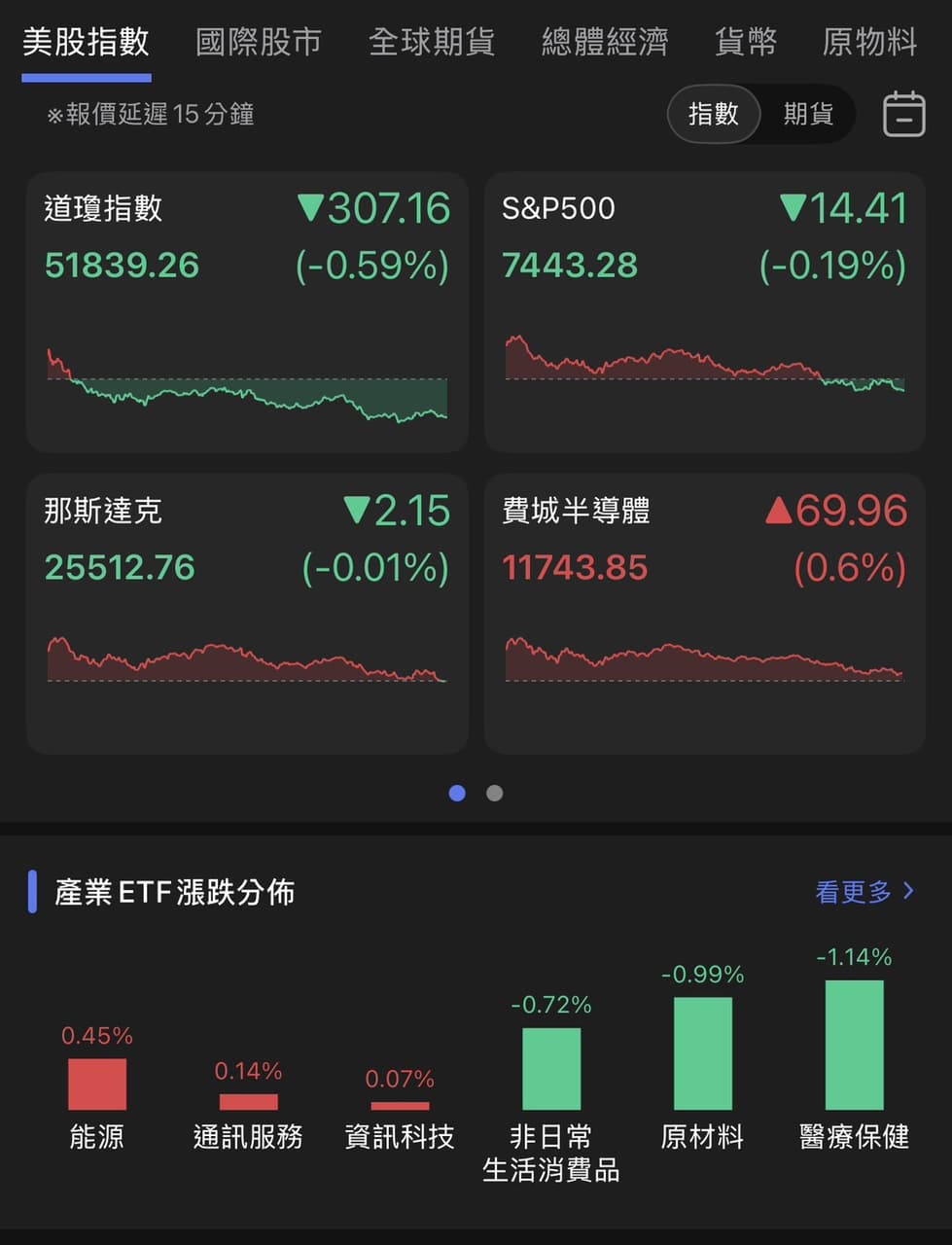Select the 指數 segment

[714, 114]
